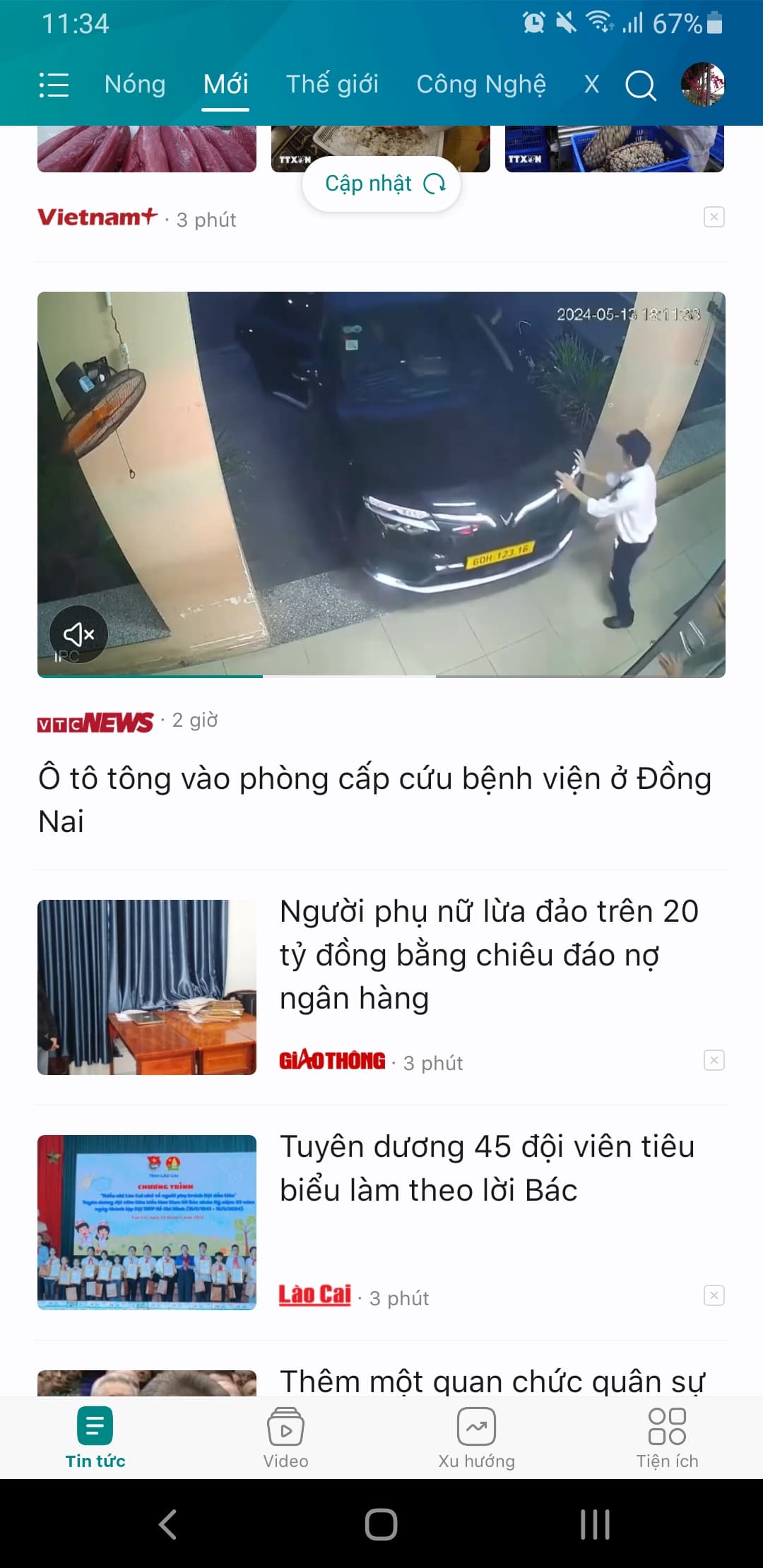This screenshot has width=763, height=1568.
Task: Switch to the Video tab
Action: click(286, 1437)
